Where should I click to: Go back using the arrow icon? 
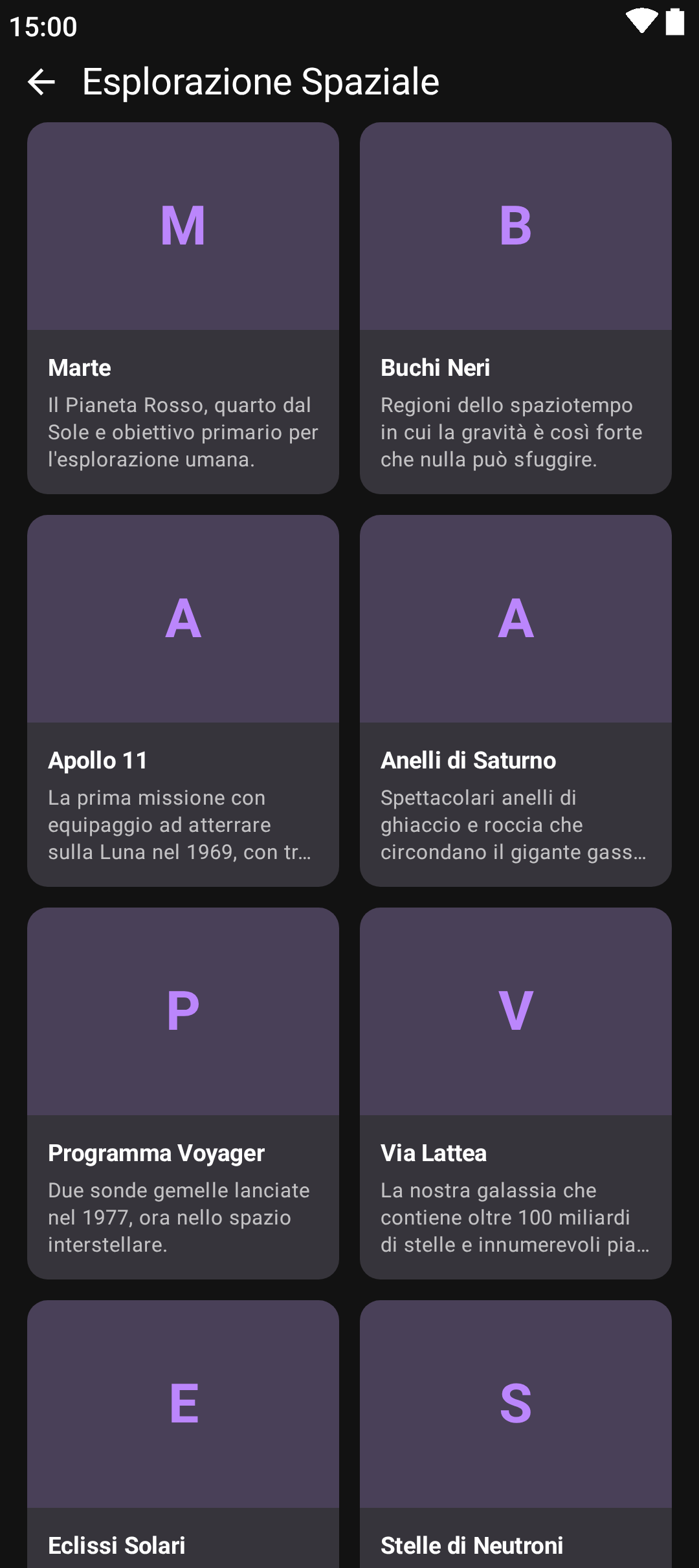click(x=41, y=82)
